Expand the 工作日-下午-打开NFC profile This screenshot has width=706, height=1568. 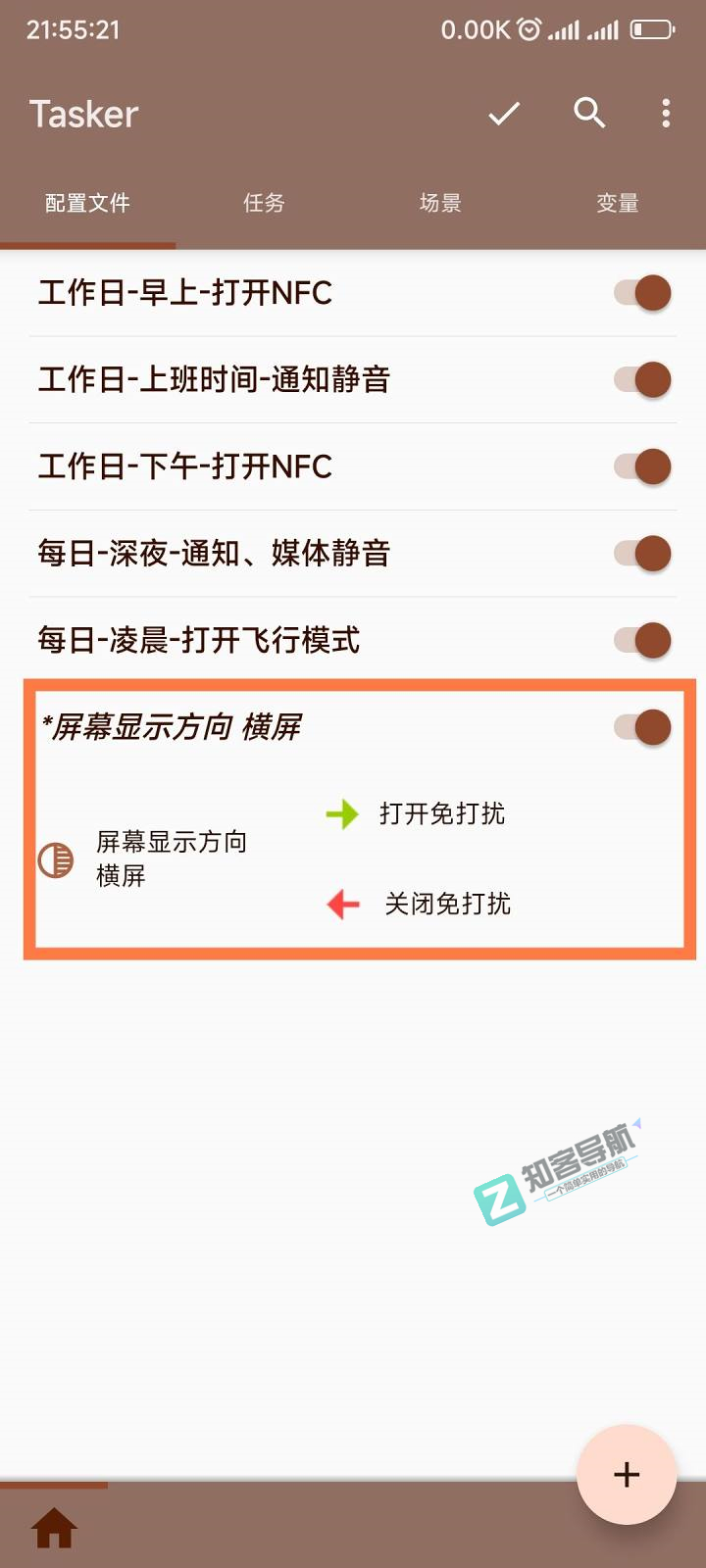pyautogui.click(x=186, y=466)
